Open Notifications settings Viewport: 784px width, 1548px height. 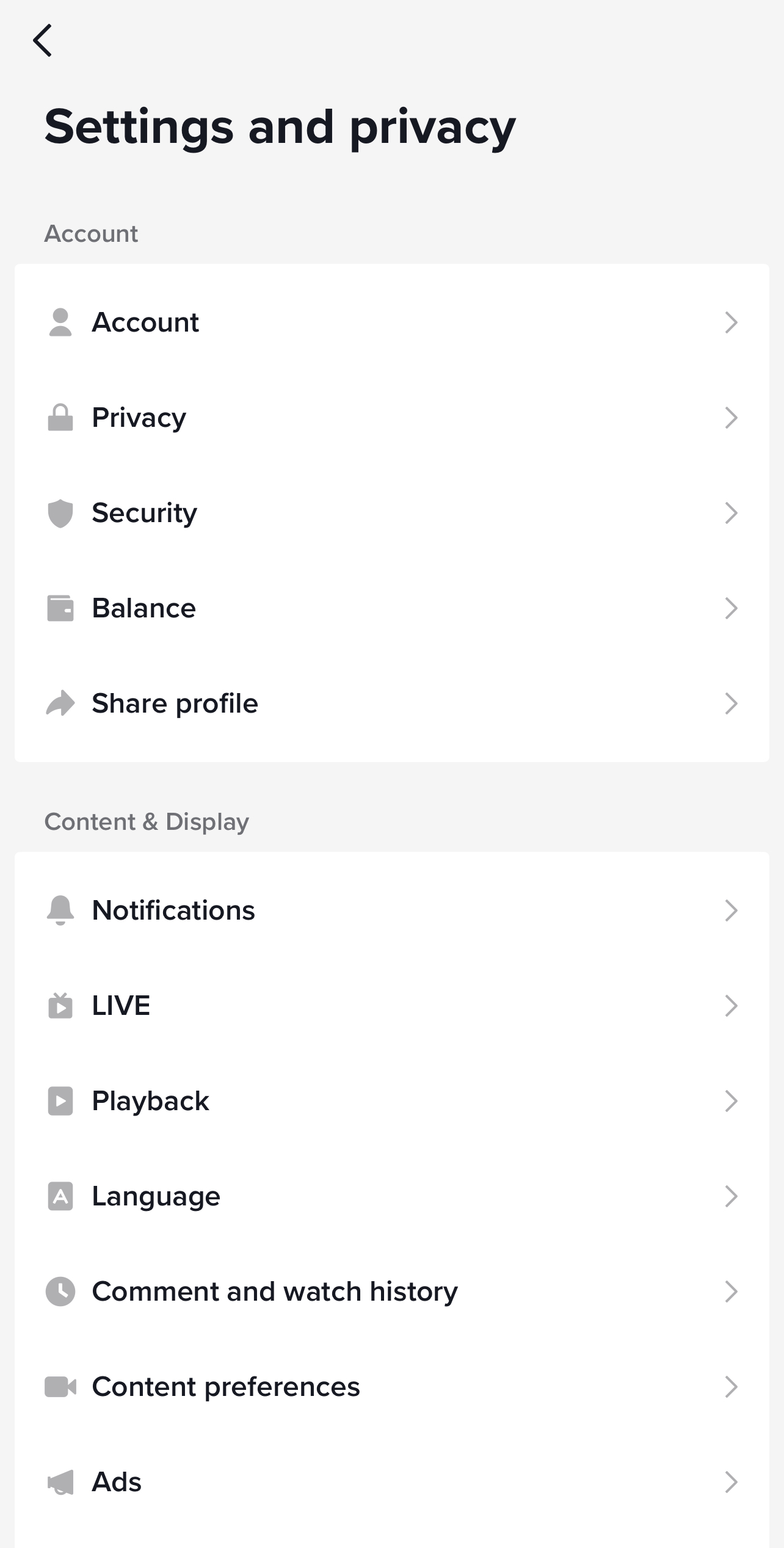(x=392, y=910)
